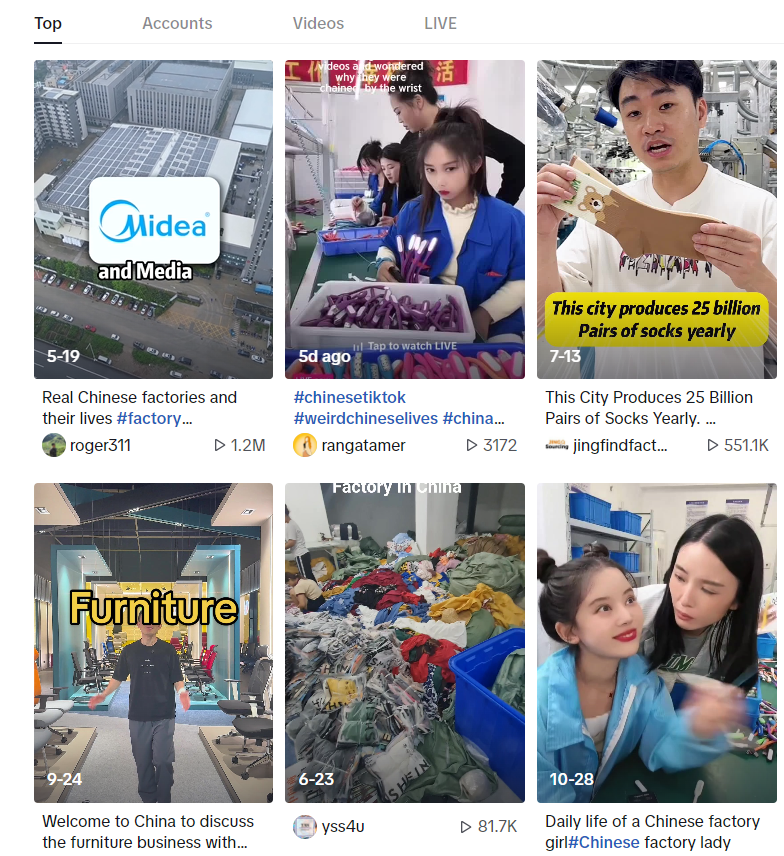Screen dimensions: 784x856
Task: Open the jingfindfact… account profile
Action: 619,445
